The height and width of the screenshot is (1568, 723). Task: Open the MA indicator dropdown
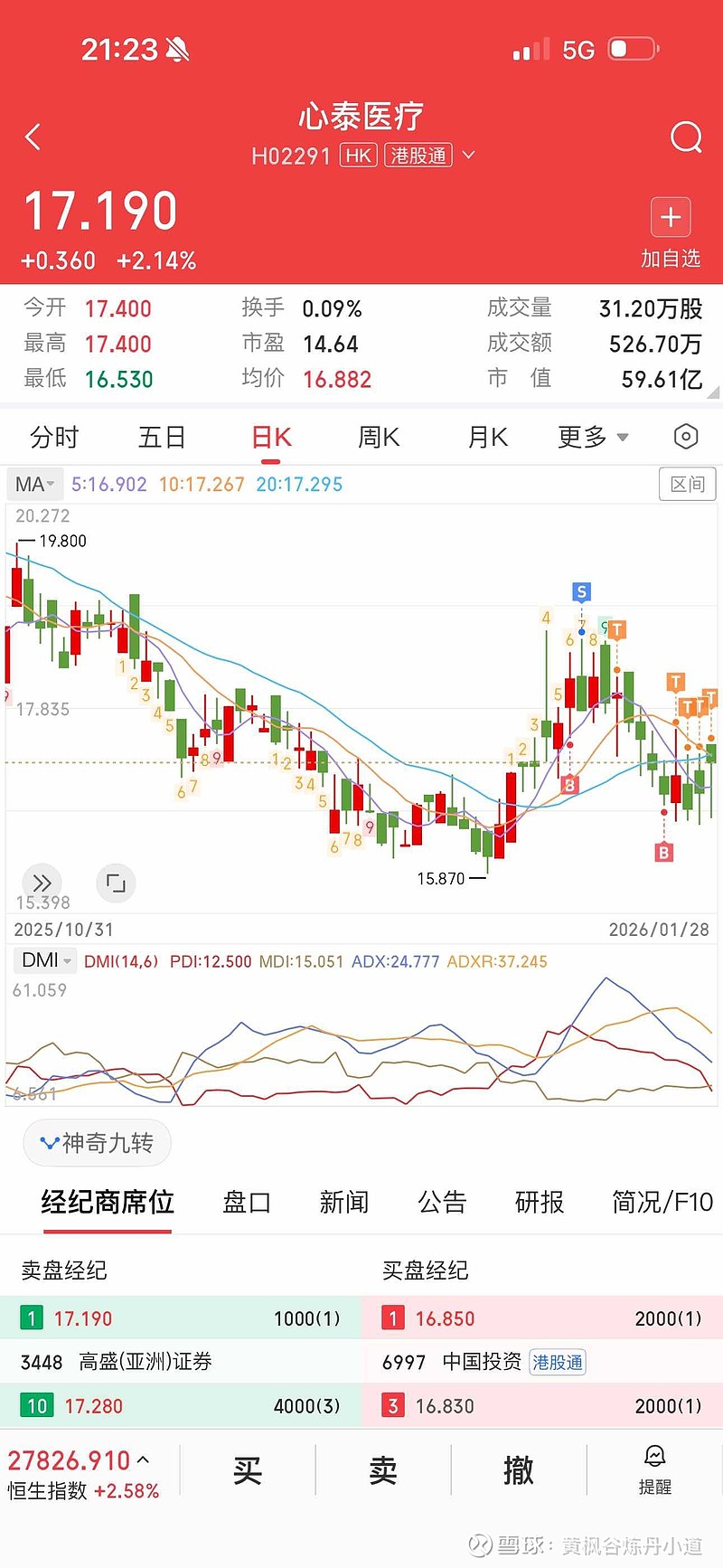[35, 485]
